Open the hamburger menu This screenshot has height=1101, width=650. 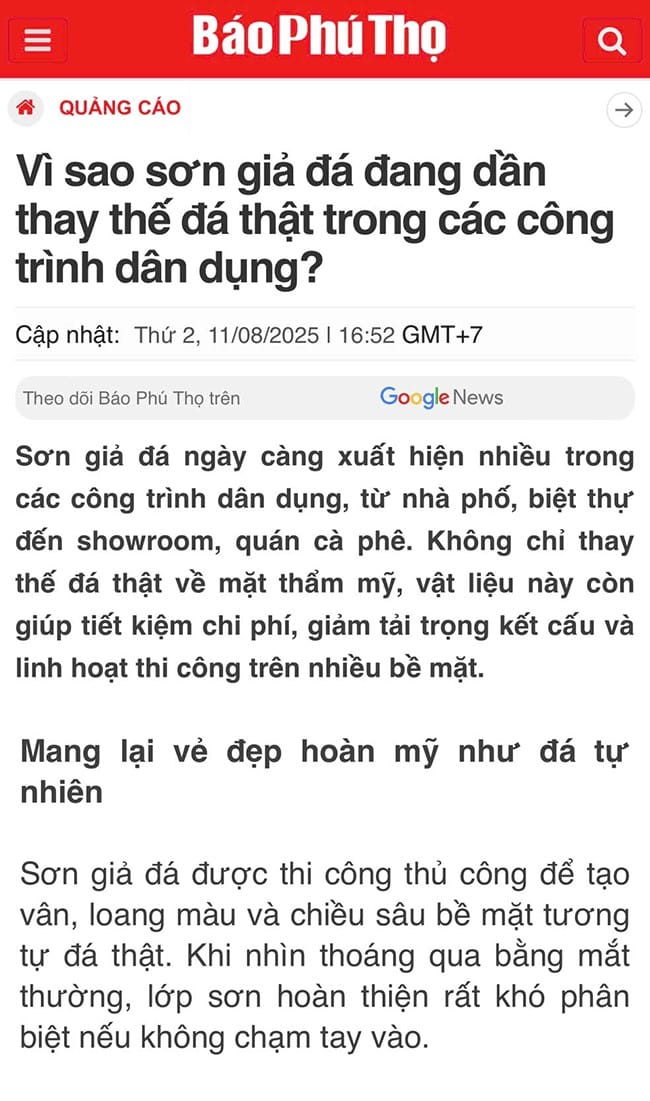[38, 40]
